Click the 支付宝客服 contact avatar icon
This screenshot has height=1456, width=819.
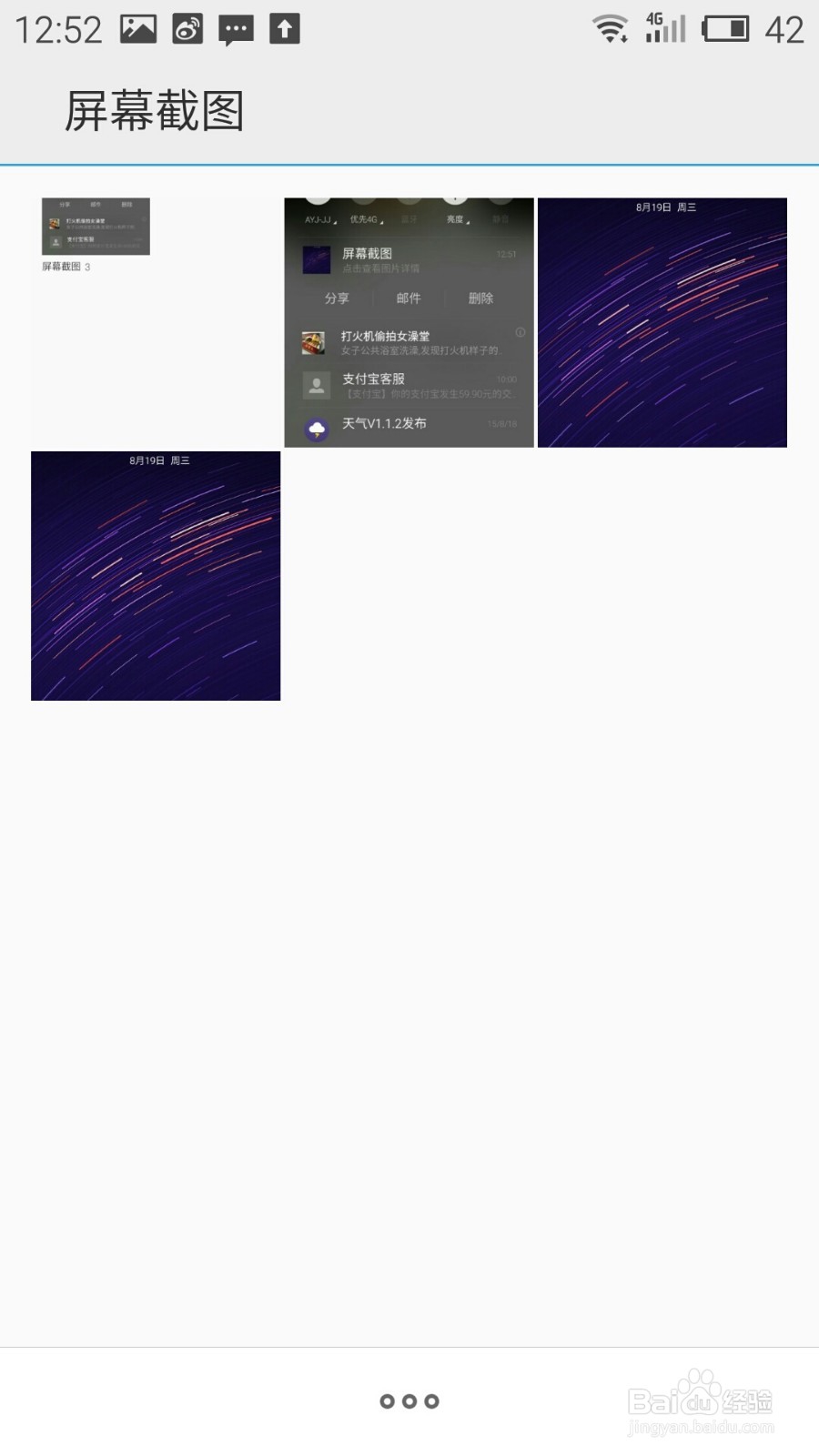(317, 383)
